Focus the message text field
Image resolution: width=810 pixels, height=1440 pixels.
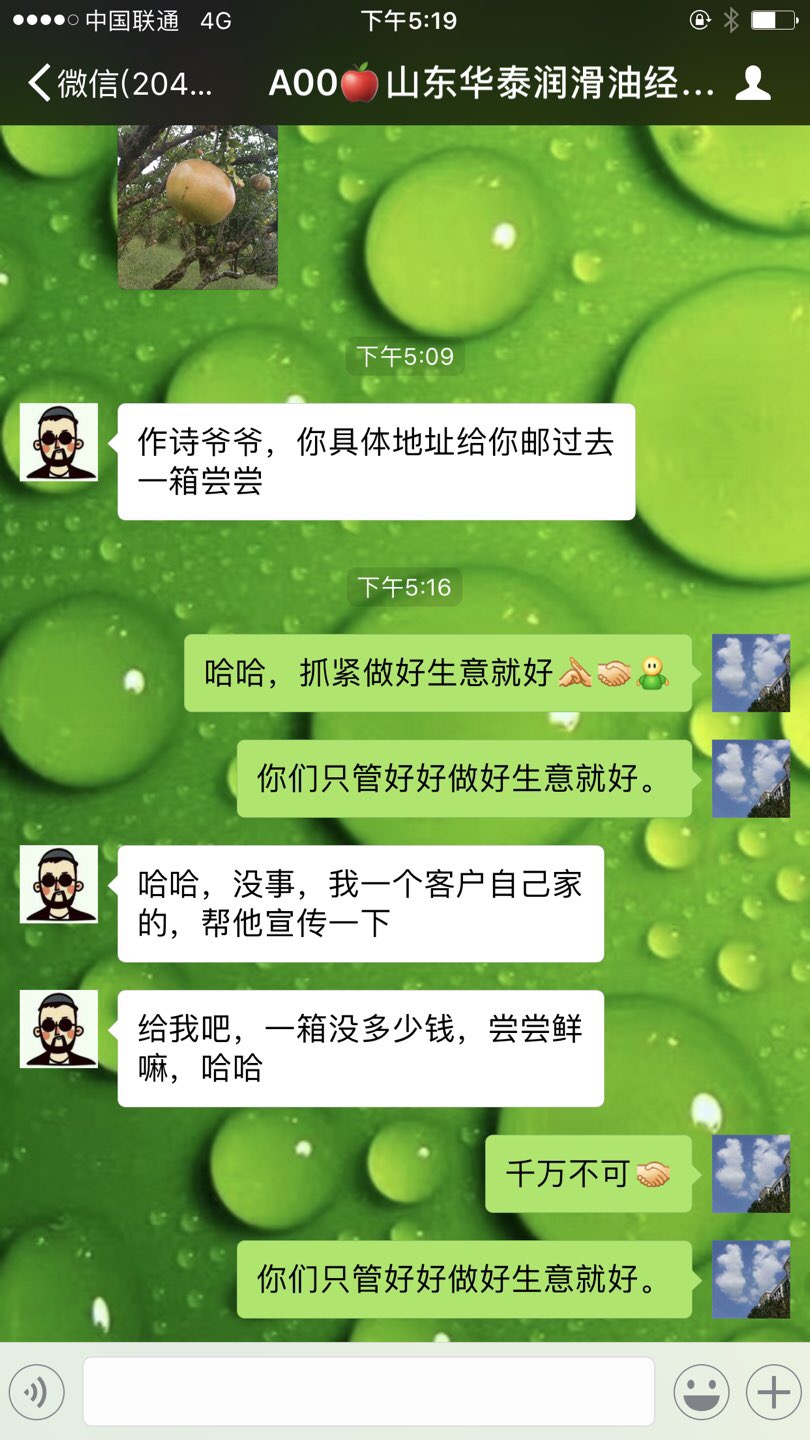tap(368, 1391)
